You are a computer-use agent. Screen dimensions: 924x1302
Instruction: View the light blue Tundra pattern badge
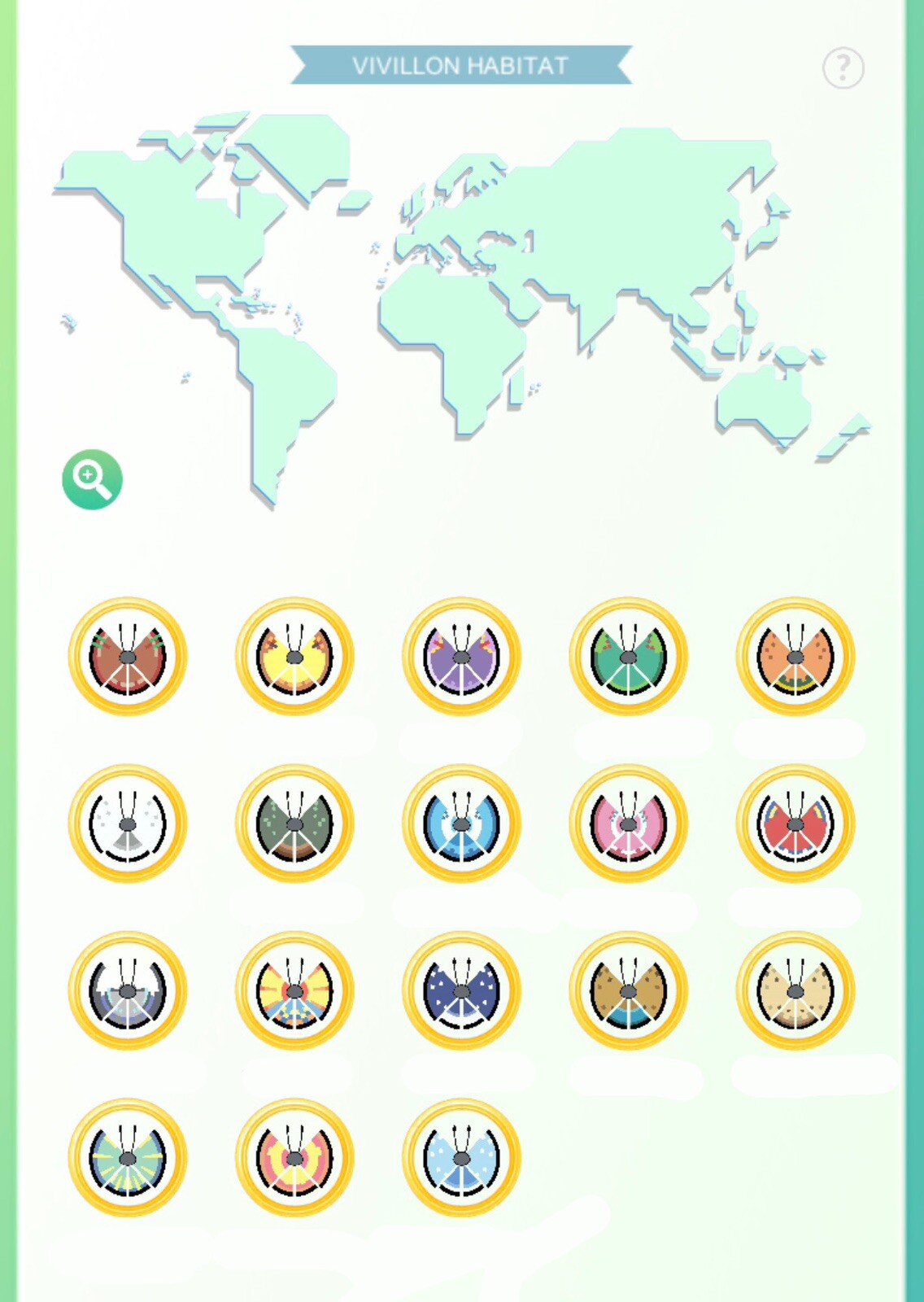click(461, 1158)
